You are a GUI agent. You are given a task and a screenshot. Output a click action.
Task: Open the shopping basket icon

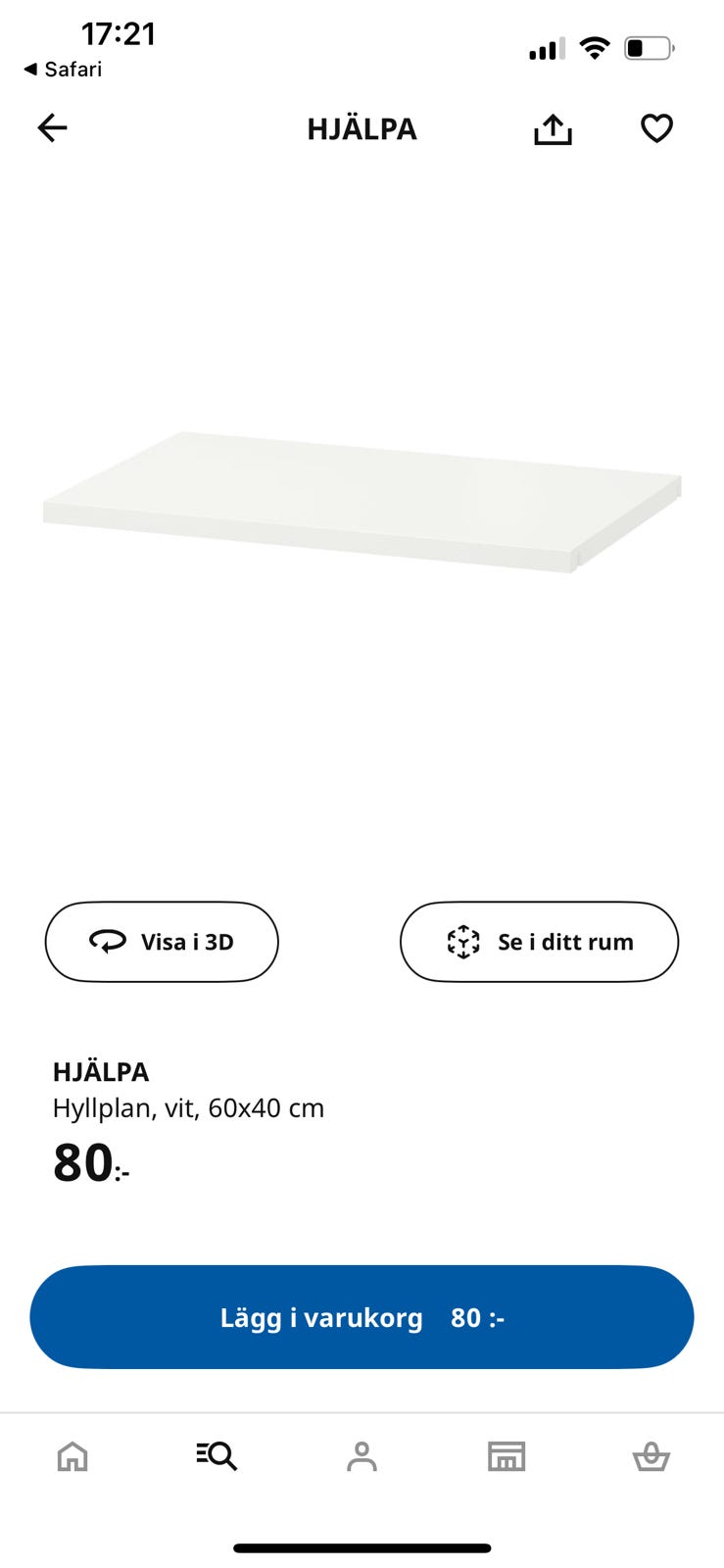651,1457
